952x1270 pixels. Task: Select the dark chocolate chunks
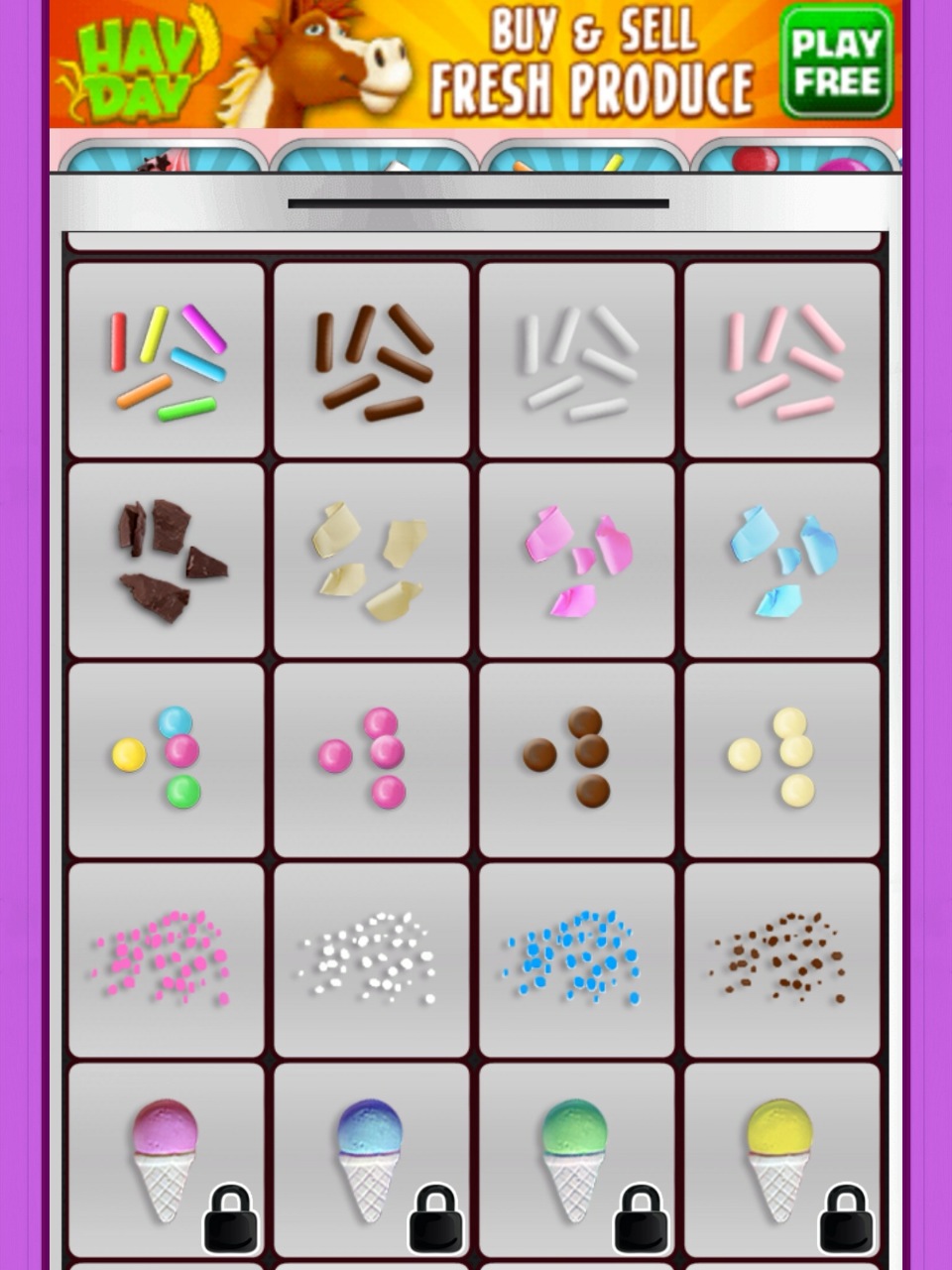[167, 561]
